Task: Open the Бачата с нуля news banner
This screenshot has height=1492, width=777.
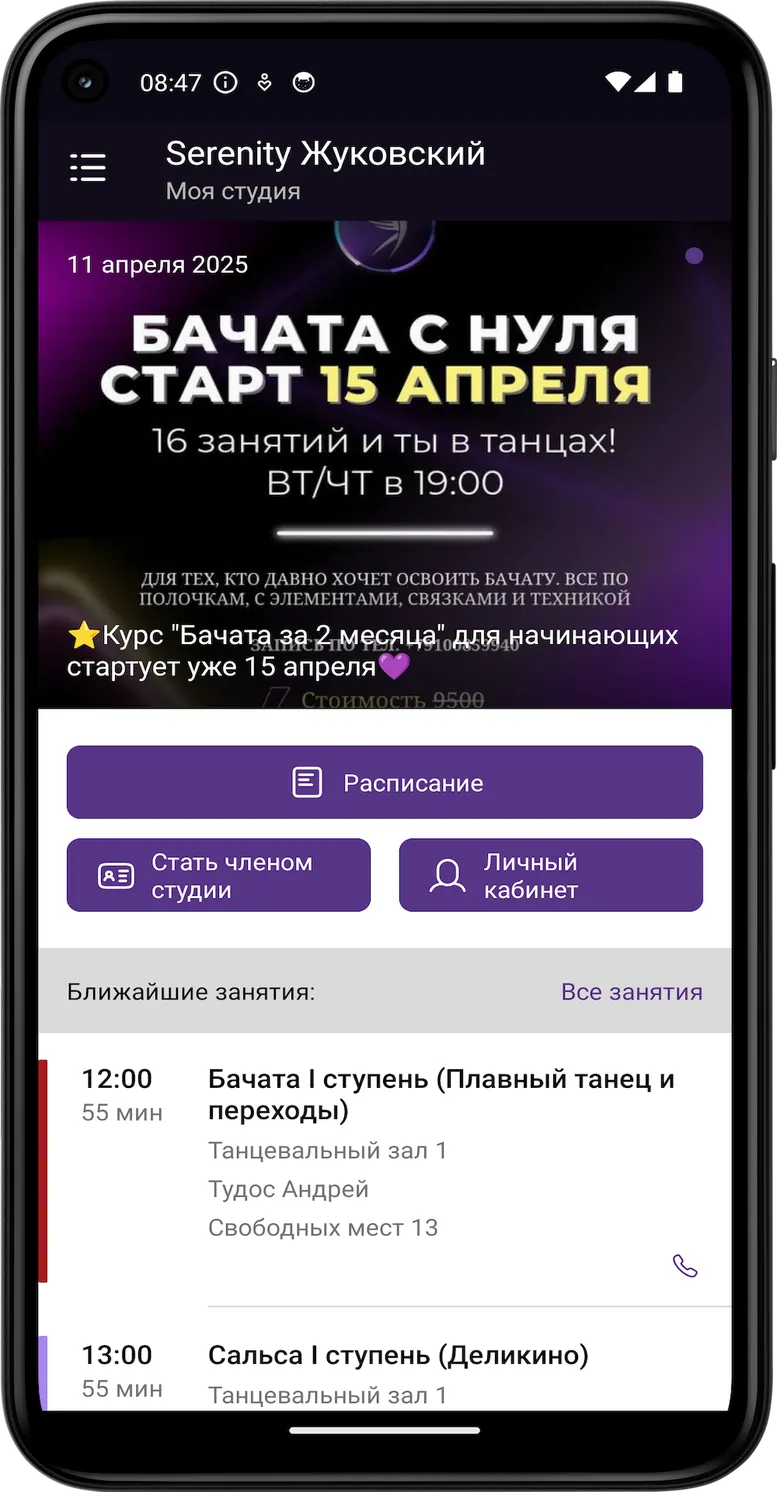Action: click(385, 465)
